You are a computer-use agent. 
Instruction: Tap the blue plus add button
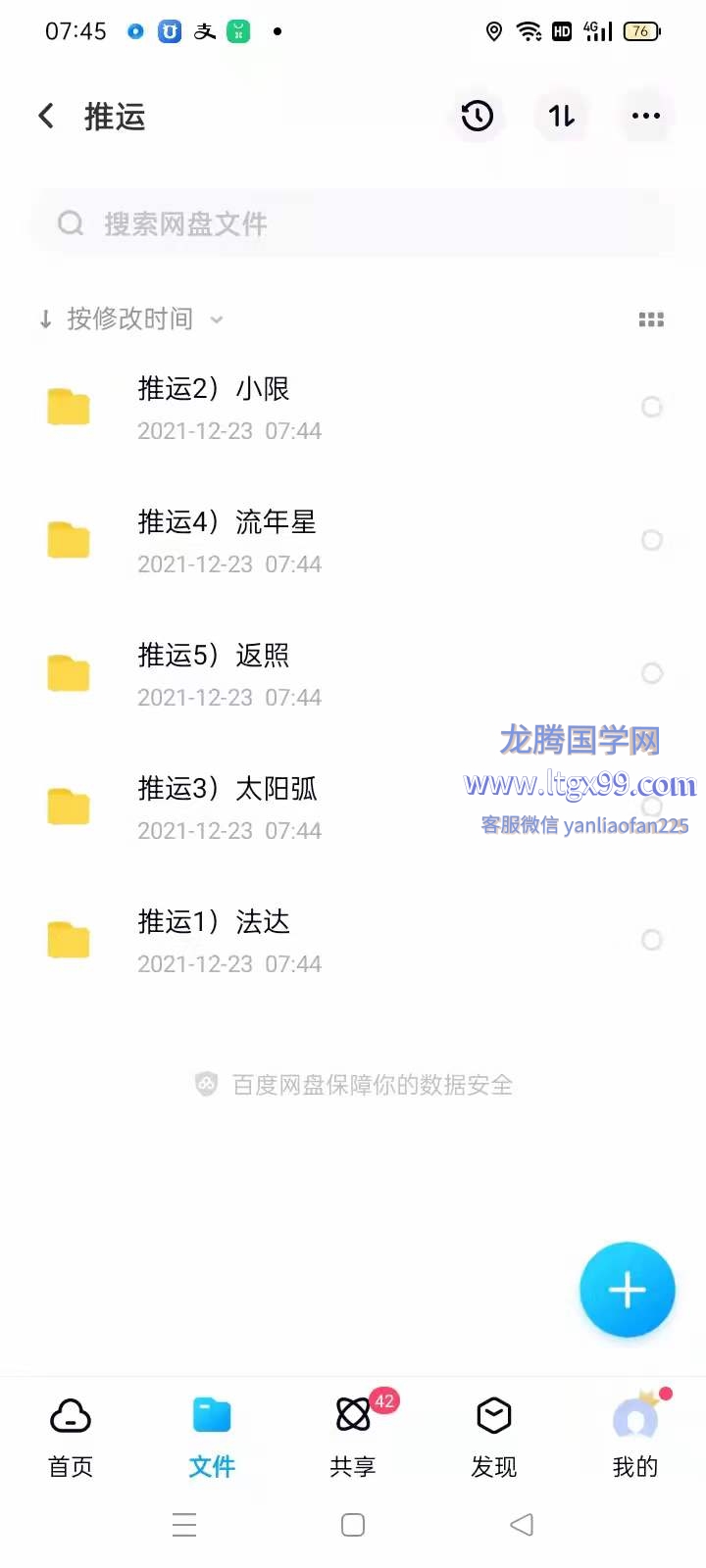(x=628, y=1290)
